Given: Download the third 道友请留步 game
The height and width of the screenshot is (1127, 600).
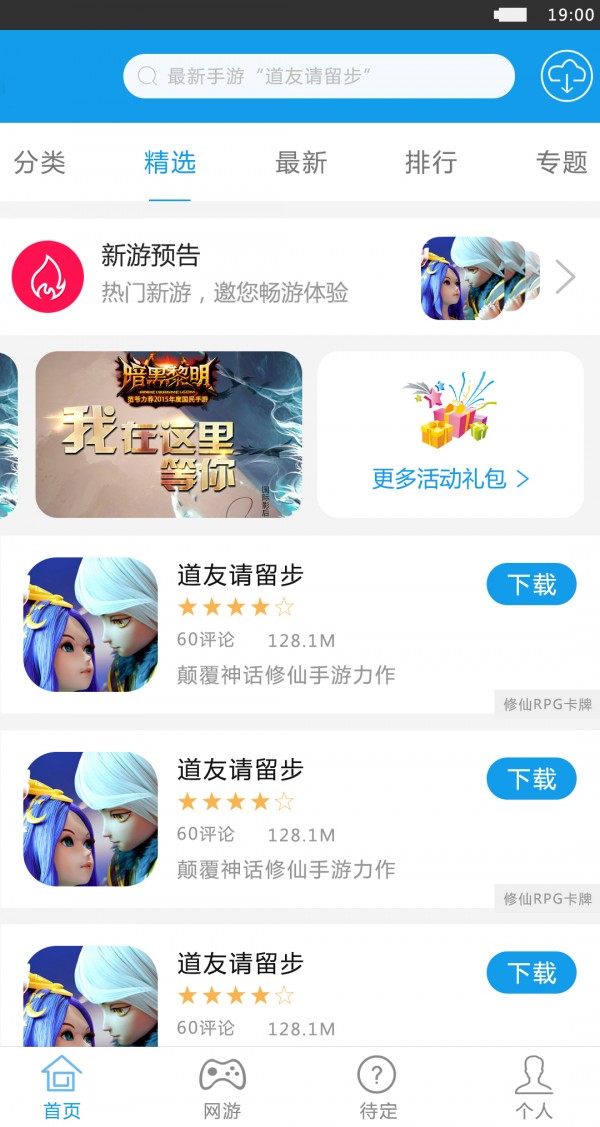Looking at the screenshot, I should pos(531,972).
